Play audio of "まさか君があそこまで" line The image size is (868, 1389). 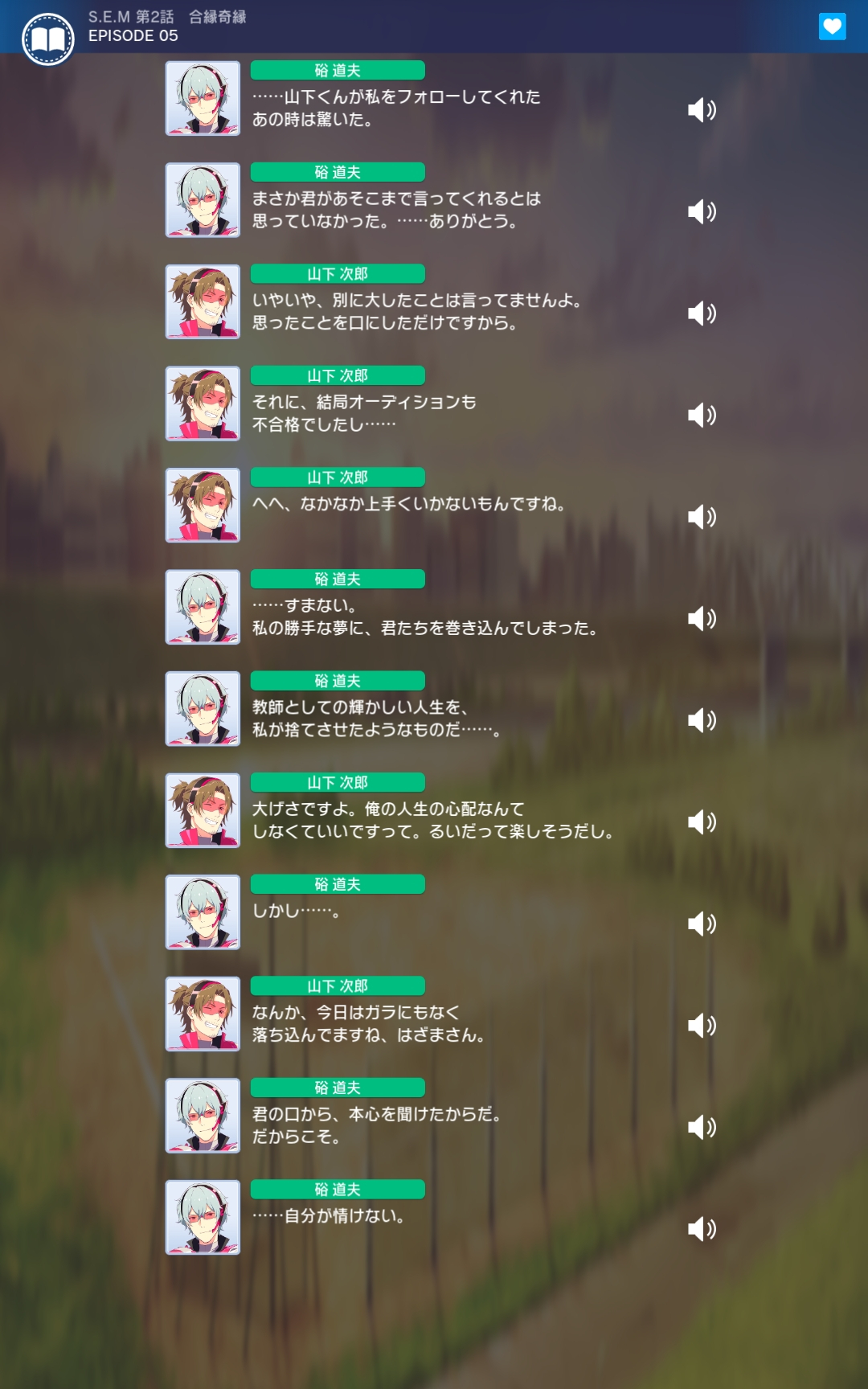point(702,211)
